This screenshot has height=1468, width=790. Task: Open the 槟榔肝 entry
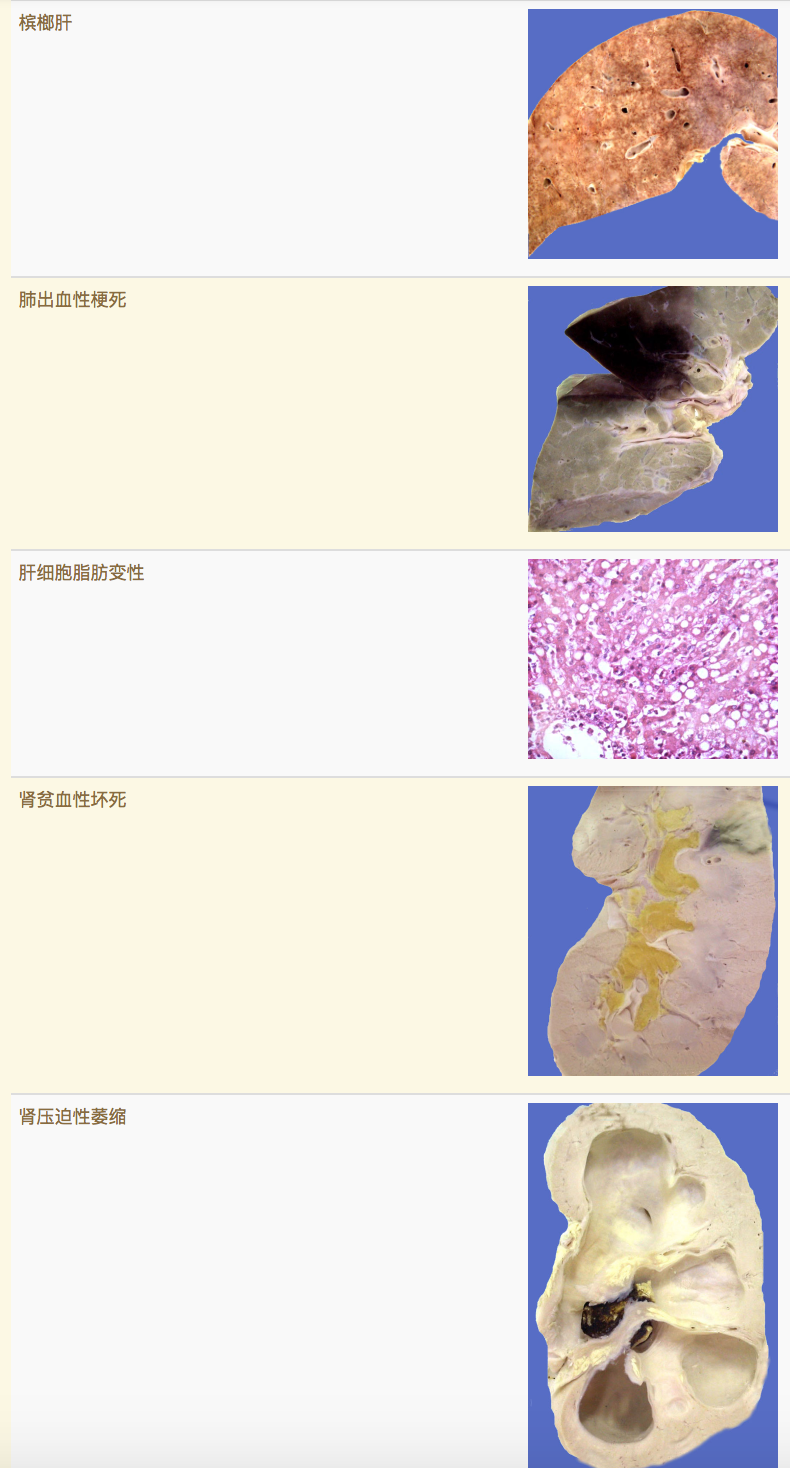pos(46,23)
